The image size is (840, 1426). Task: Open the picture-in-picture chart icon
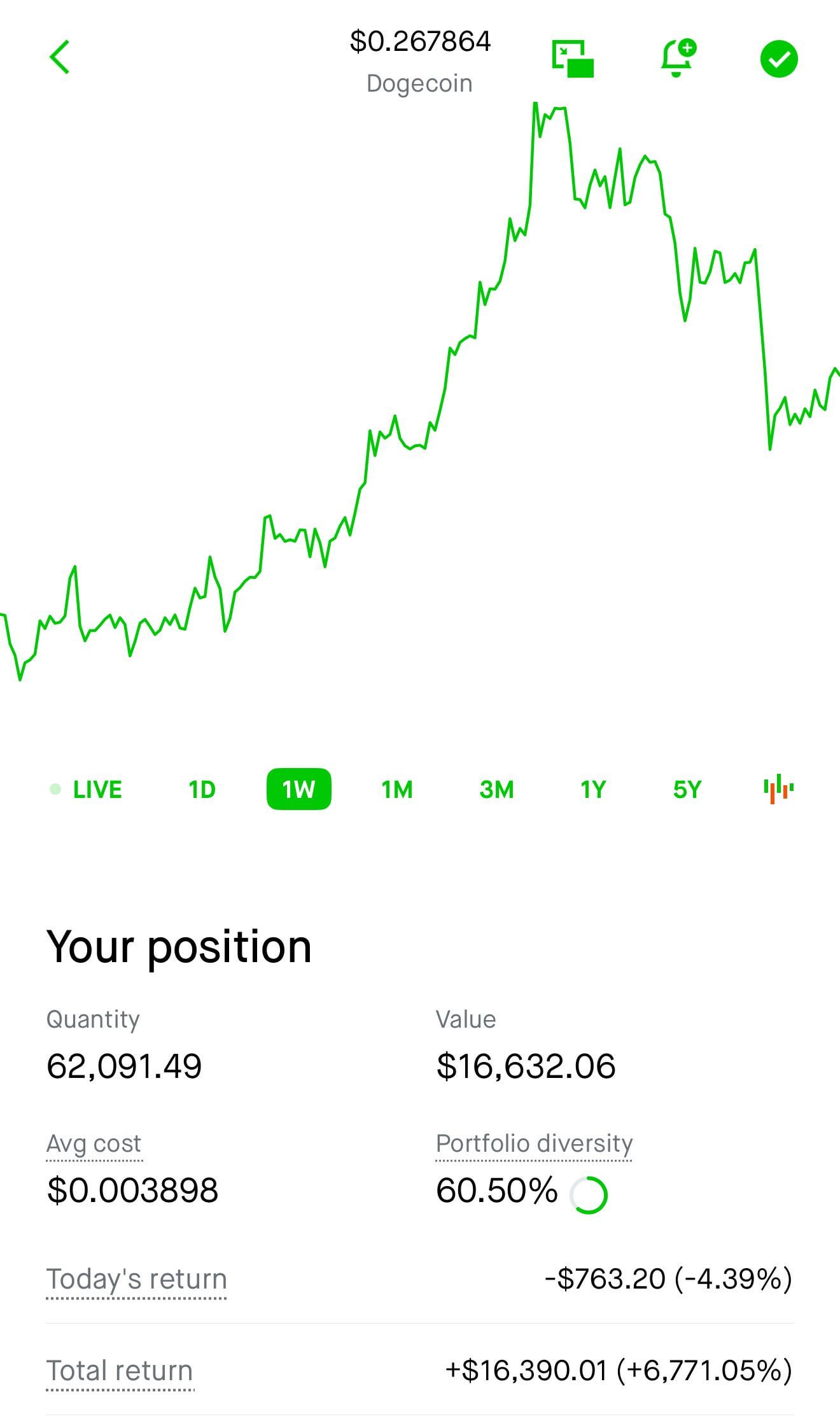click(573, 59)
